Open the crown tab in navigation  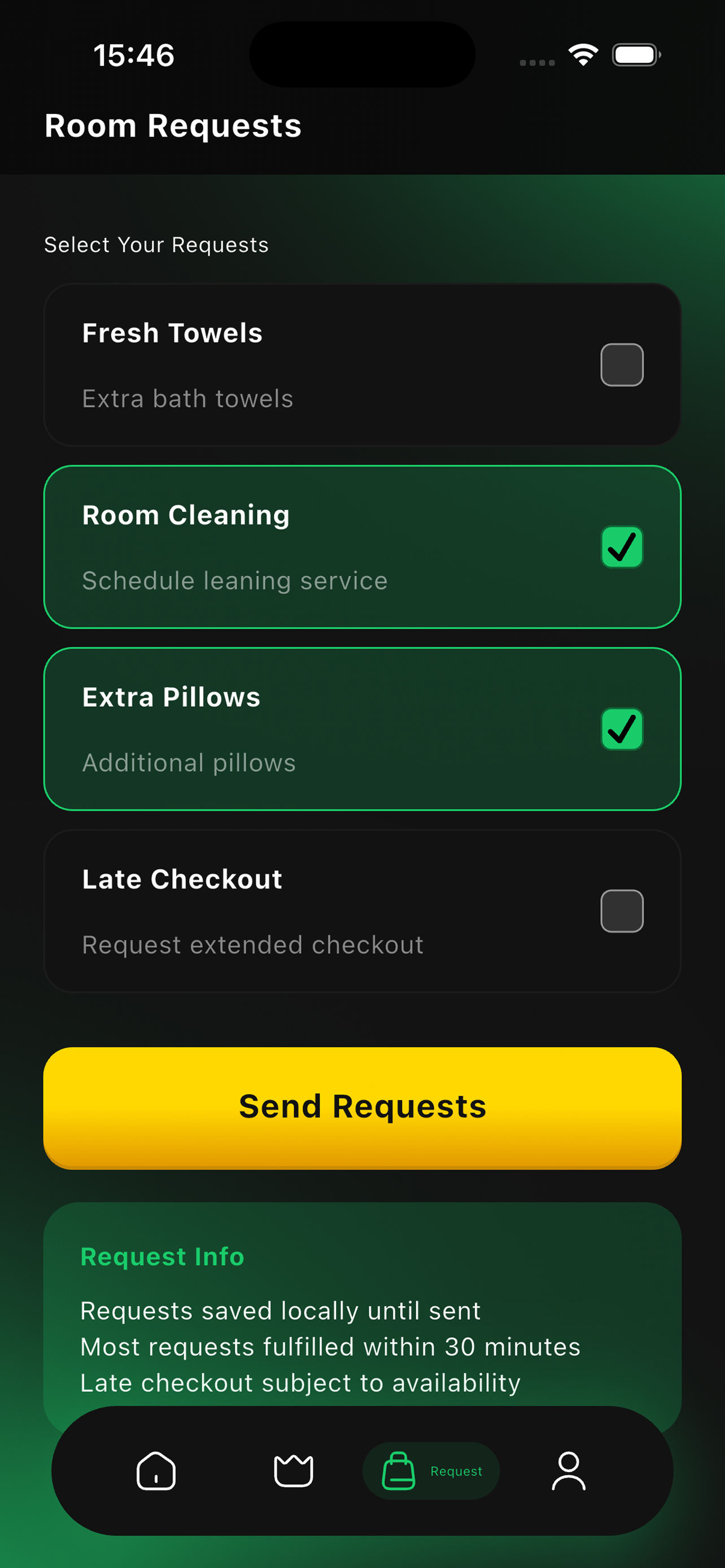294,1470
